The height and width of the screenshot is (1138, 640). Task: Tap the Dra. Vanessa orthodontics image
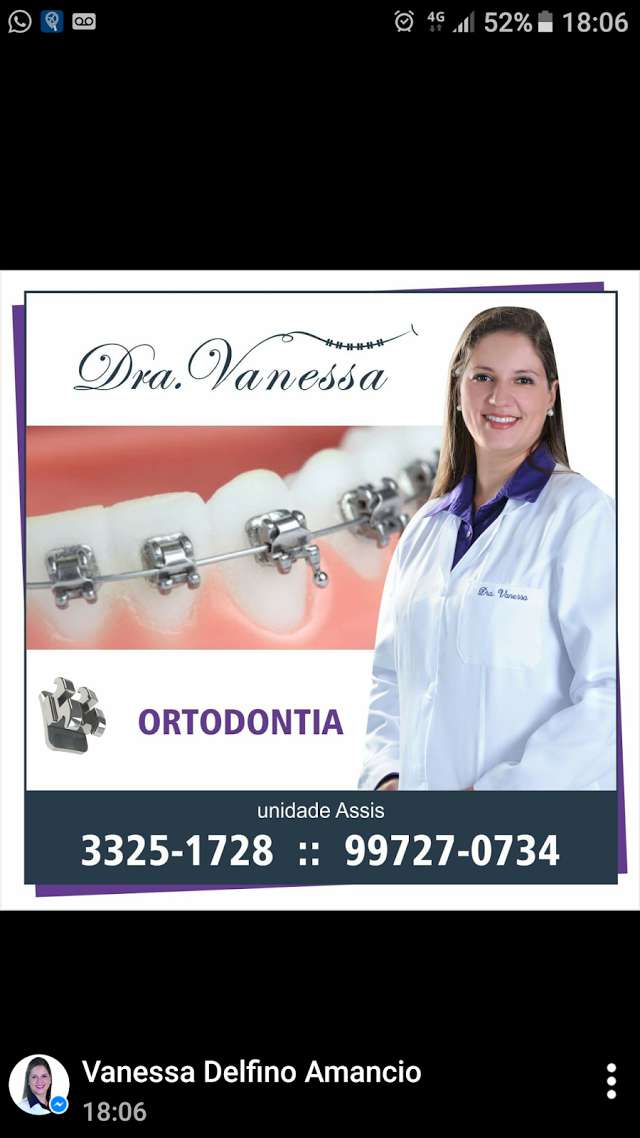[x=320, y=590]
